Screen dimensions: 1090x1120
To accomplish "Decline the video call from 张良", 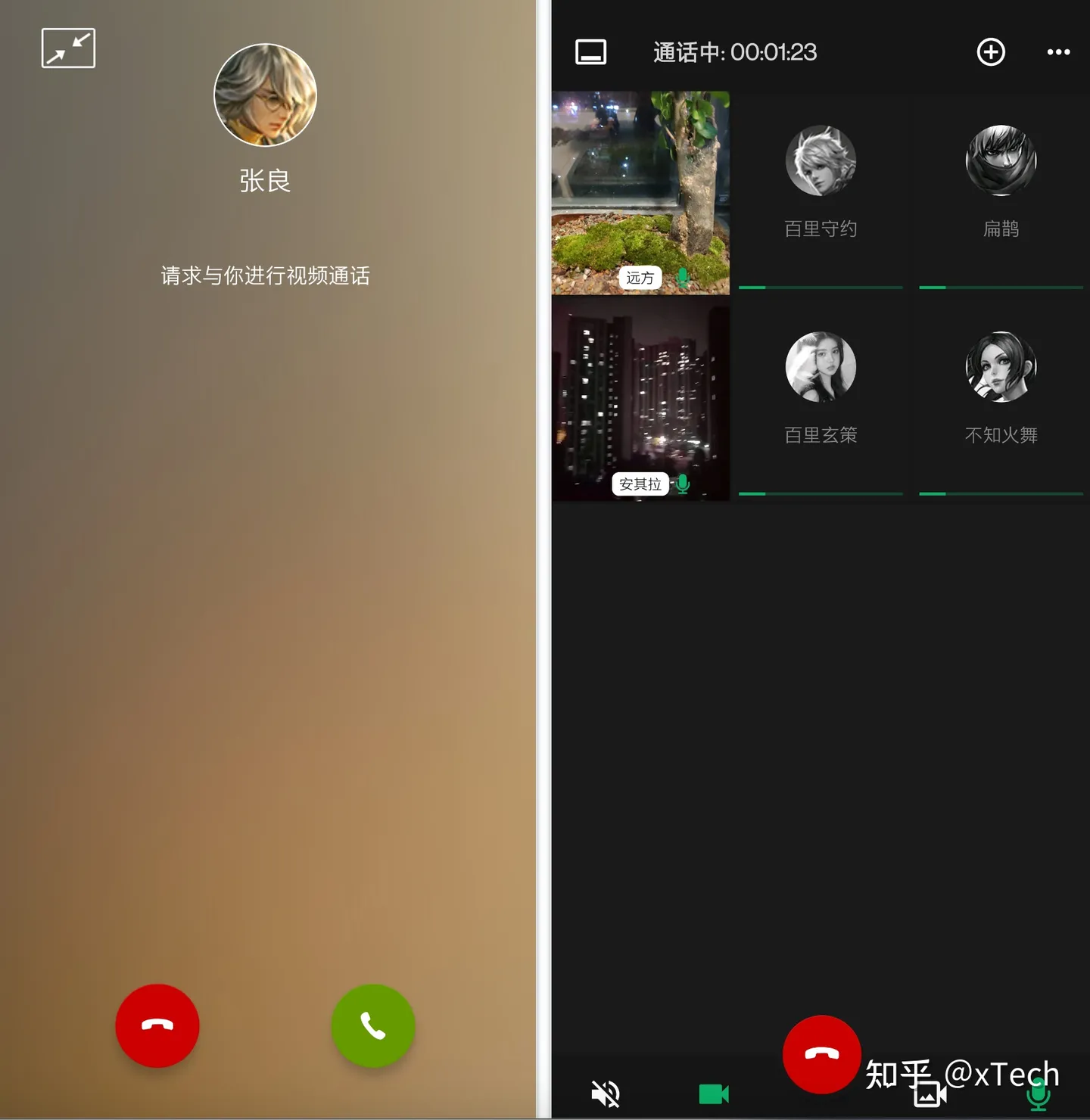I will point(157,1025).
